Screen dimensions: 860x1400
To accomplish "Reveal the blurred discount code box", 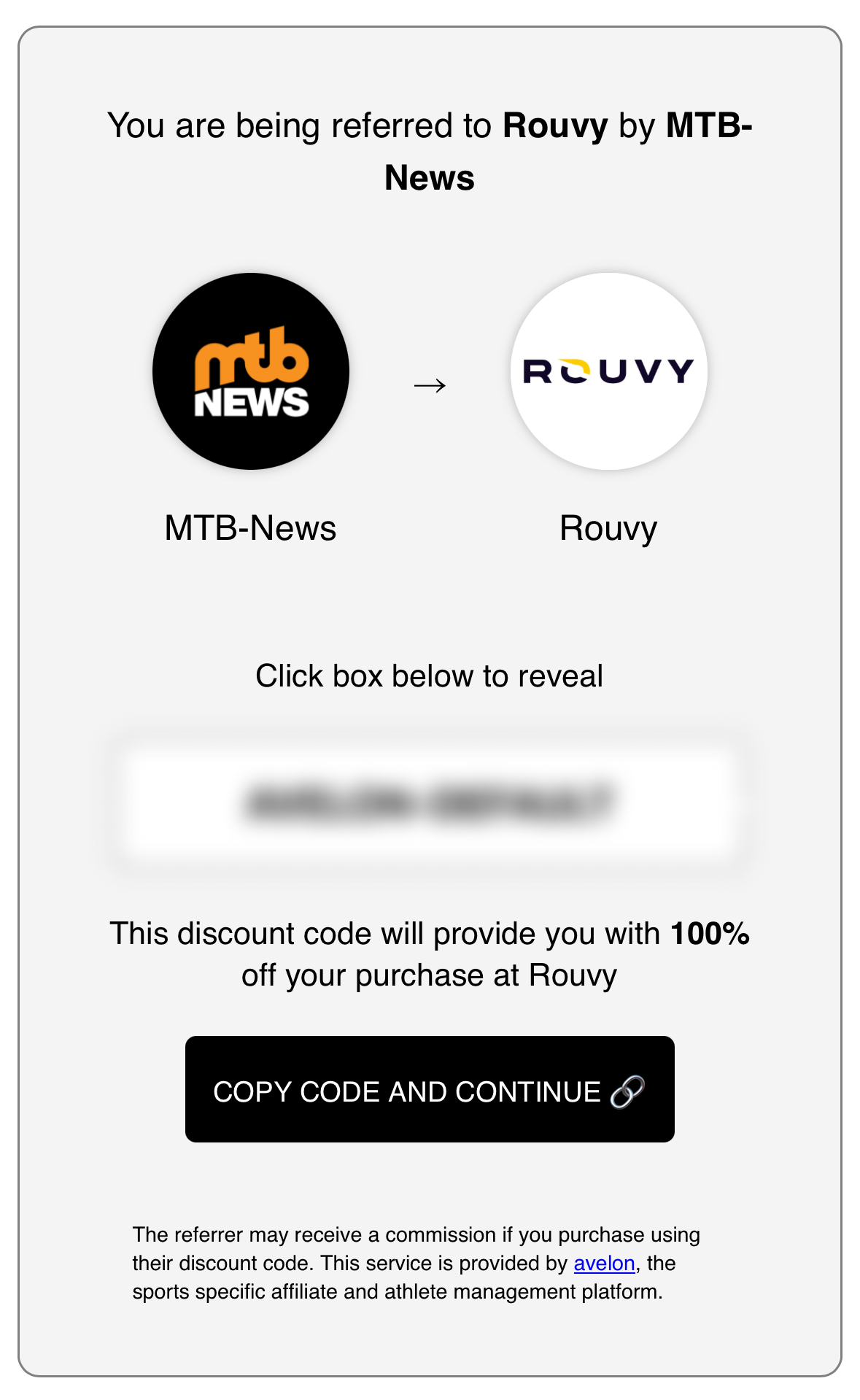I will tap(429, 803).
